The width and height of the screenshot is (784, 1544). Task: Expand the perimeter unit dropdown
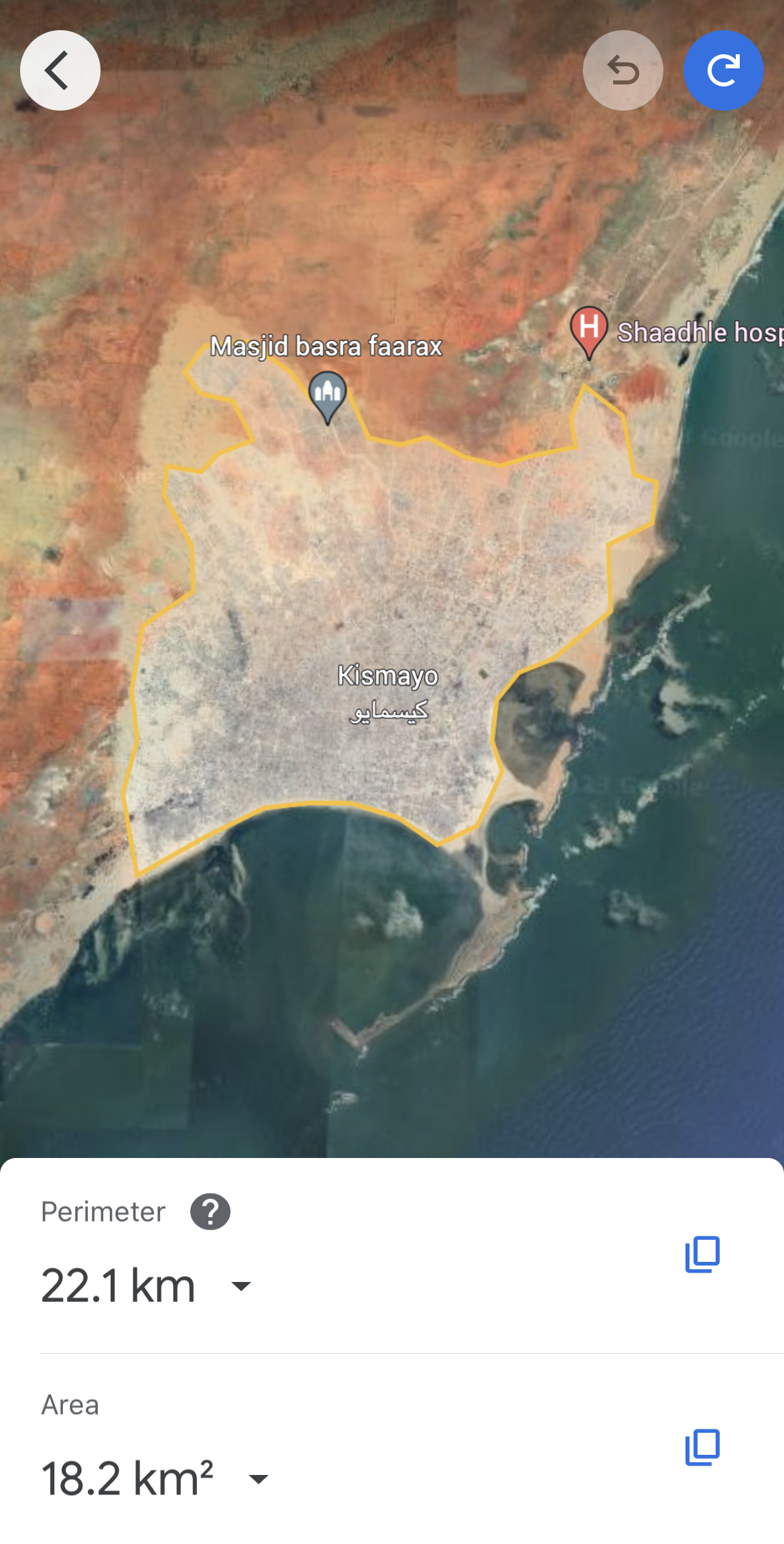[241, 1285]
